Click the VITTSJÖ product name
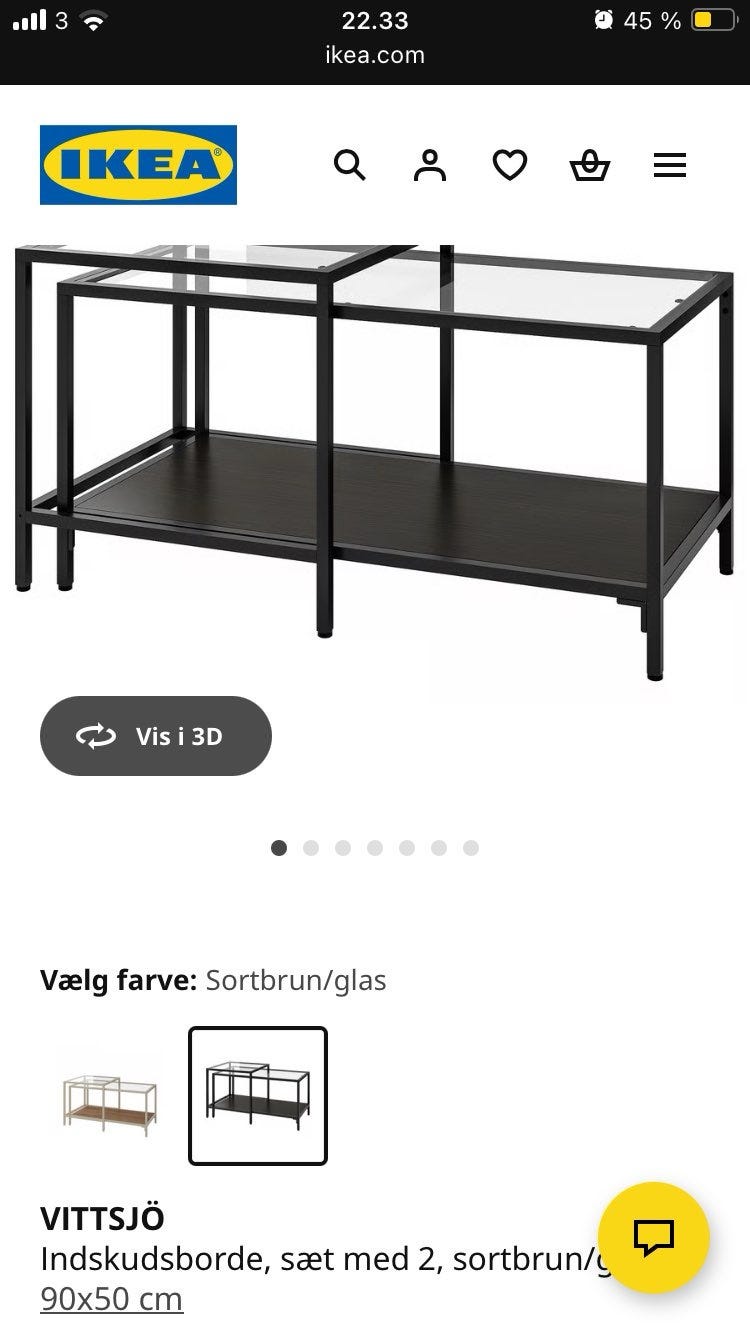This screenshot has height=1334, width=750. coord(103,1218)
